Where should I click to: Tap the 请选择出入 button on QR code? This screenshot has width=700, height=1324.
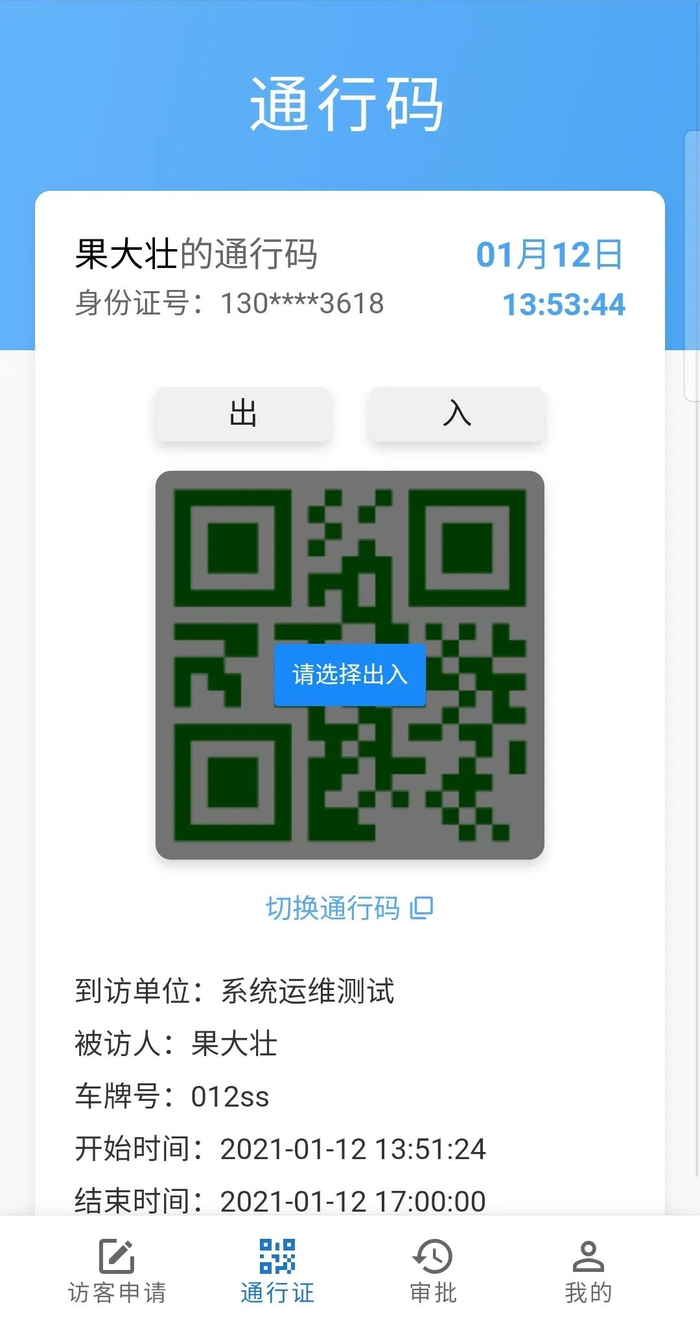click(x=350, y=674)
